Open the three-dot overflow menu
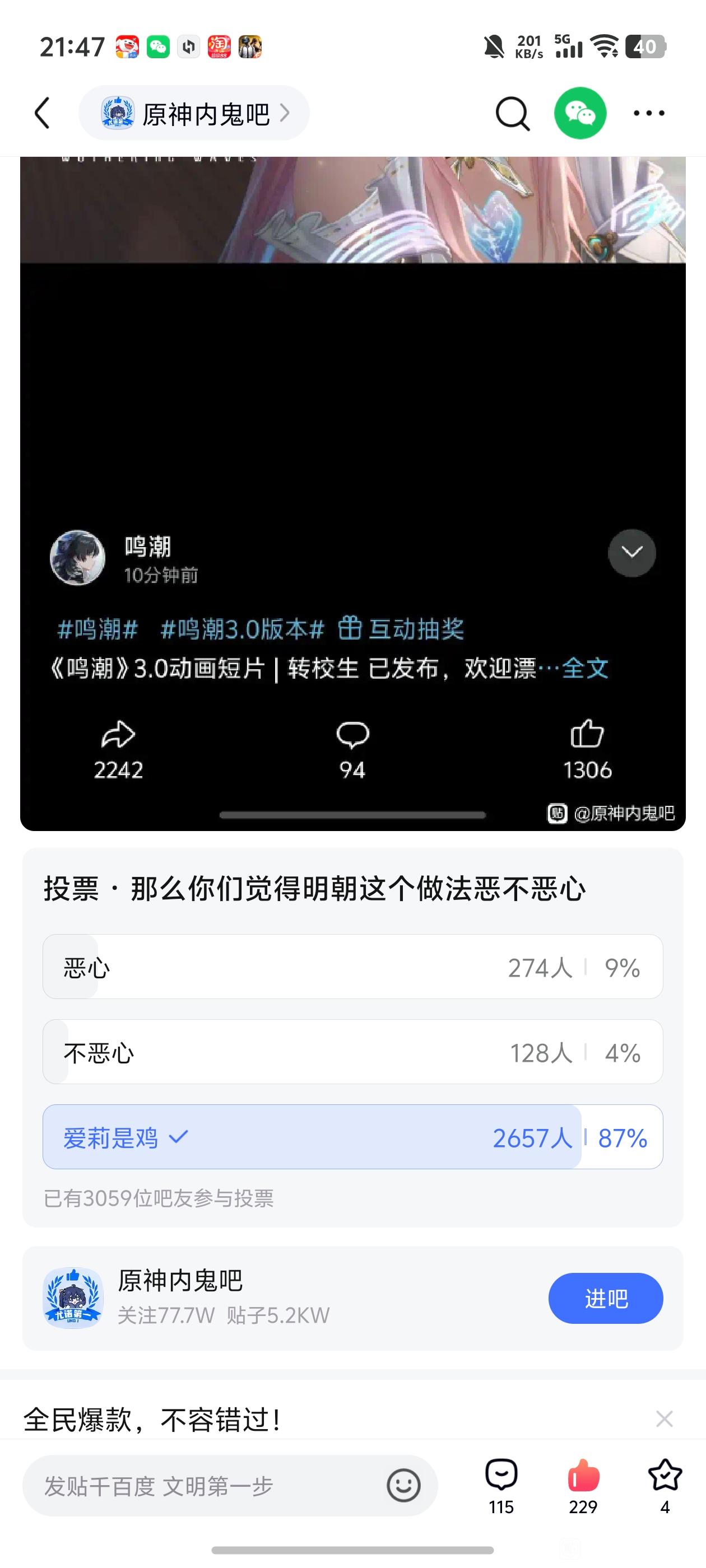Viewport: 706px width, 1568px height. pos(649,113)
